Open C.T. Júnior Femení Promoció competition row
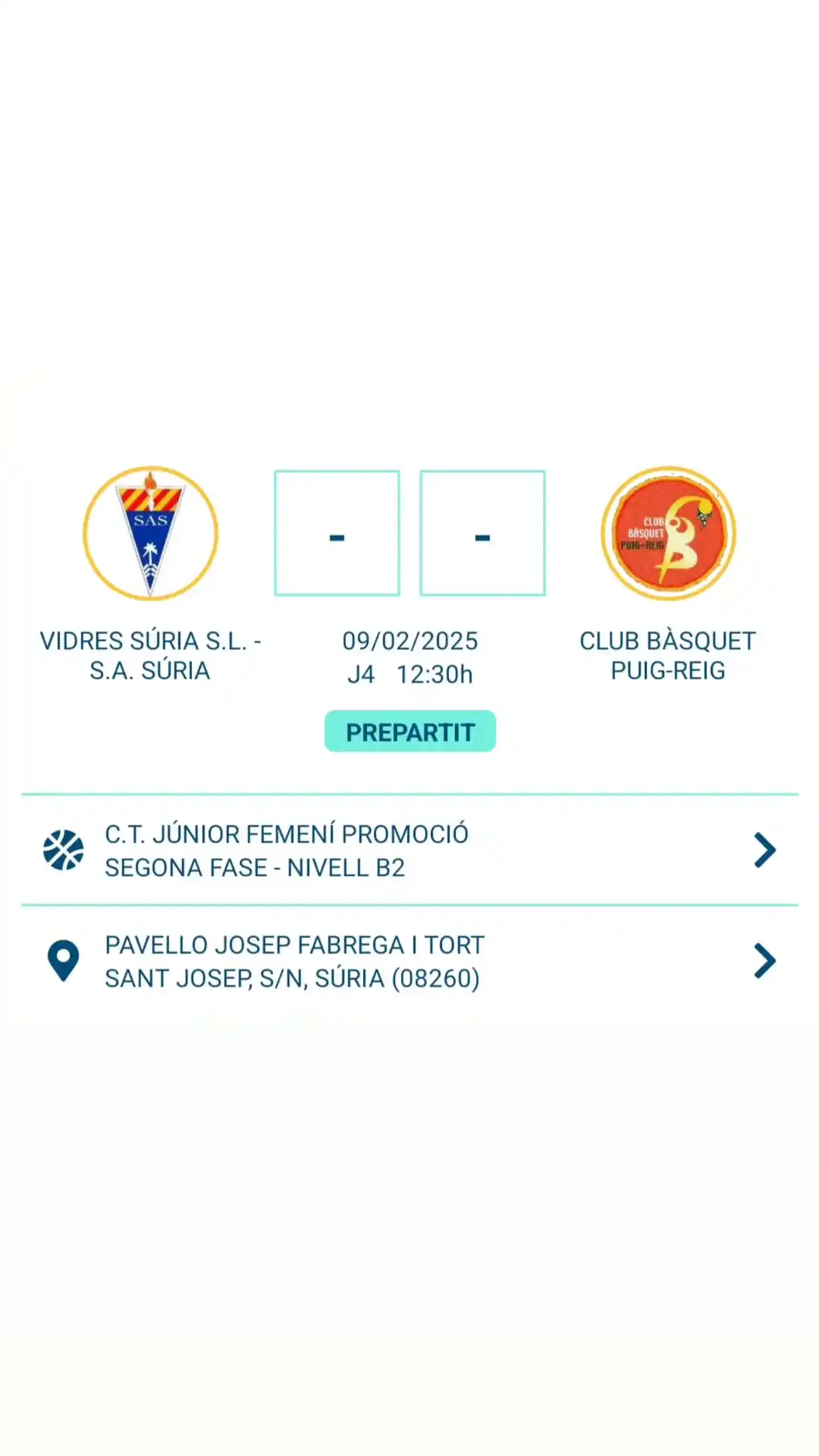 409,850
